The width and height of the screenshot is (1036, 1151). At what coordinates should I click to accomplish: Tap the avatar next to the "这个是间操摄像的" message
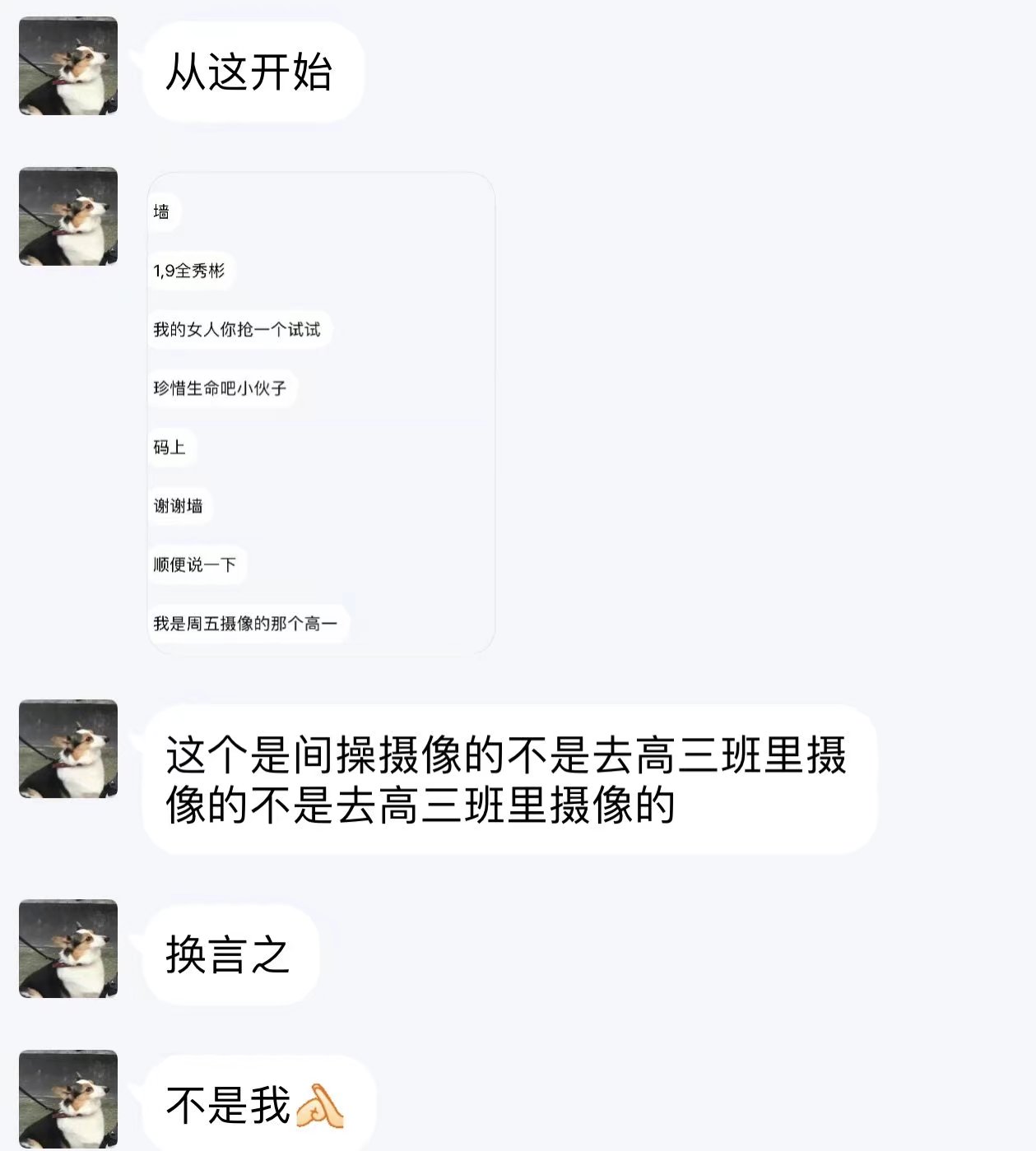(68, 749)
